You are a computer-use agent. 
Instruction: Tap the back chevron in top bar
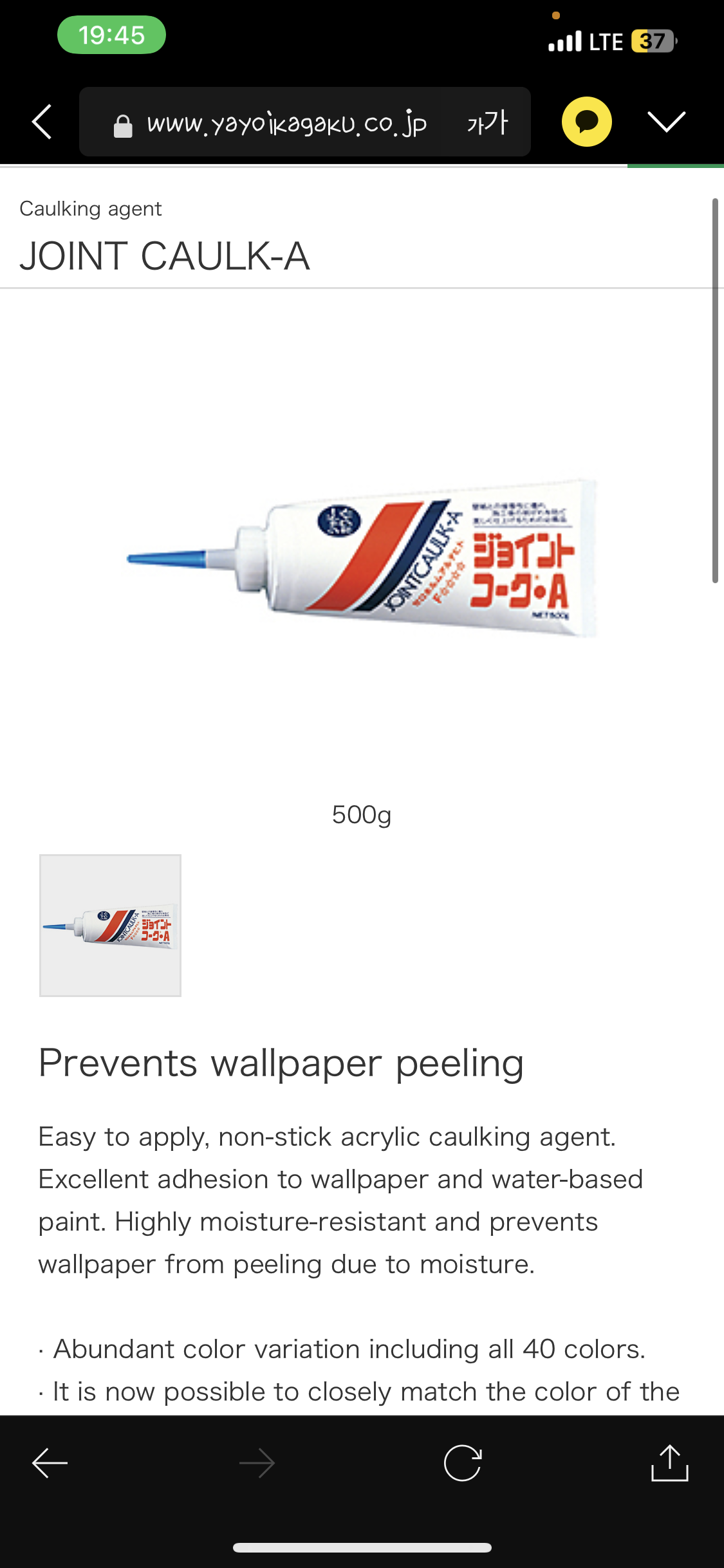click(x=42, y=122)
